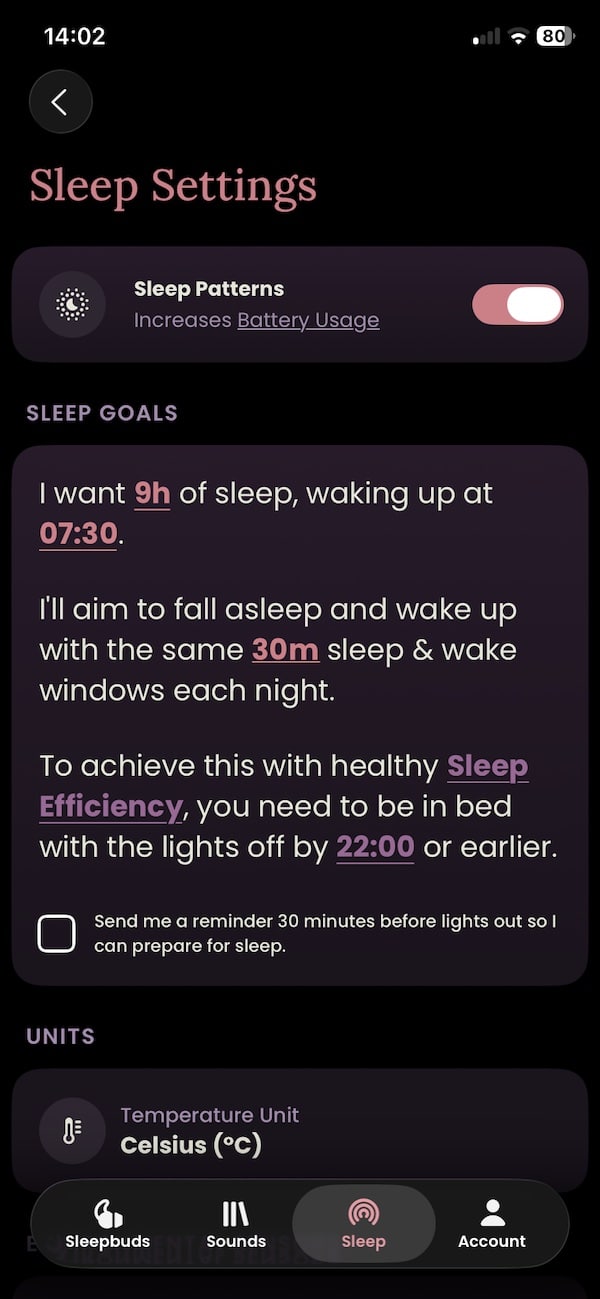Select the Sleep tab
This screenshot has height=1299, width=600.
363,1225
